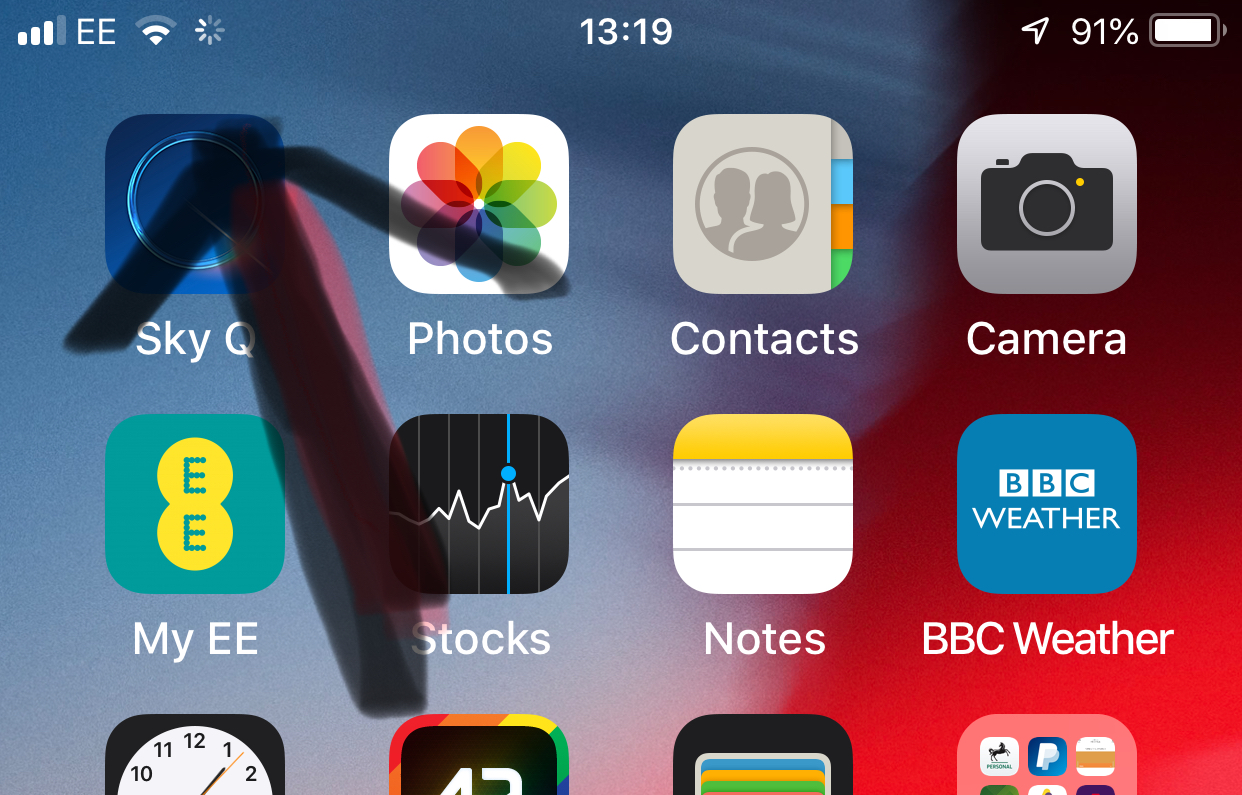The width and height of the screenshot is (1242, 795).
Task: Open the folder with the PayPal icon
Action: point(1047,758)
